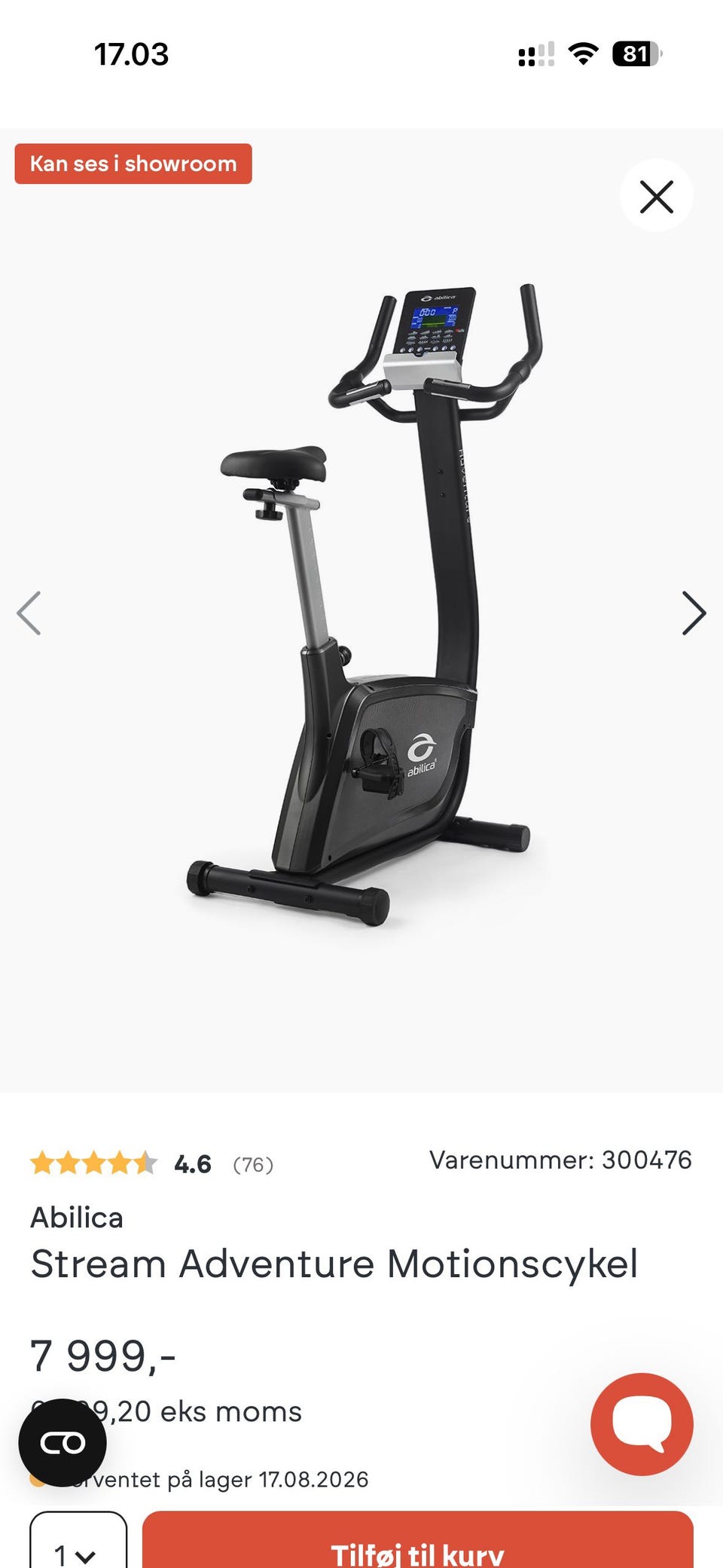Open the black accessibility widget button
723x1568 pixels.
(x=63, y=1442)
